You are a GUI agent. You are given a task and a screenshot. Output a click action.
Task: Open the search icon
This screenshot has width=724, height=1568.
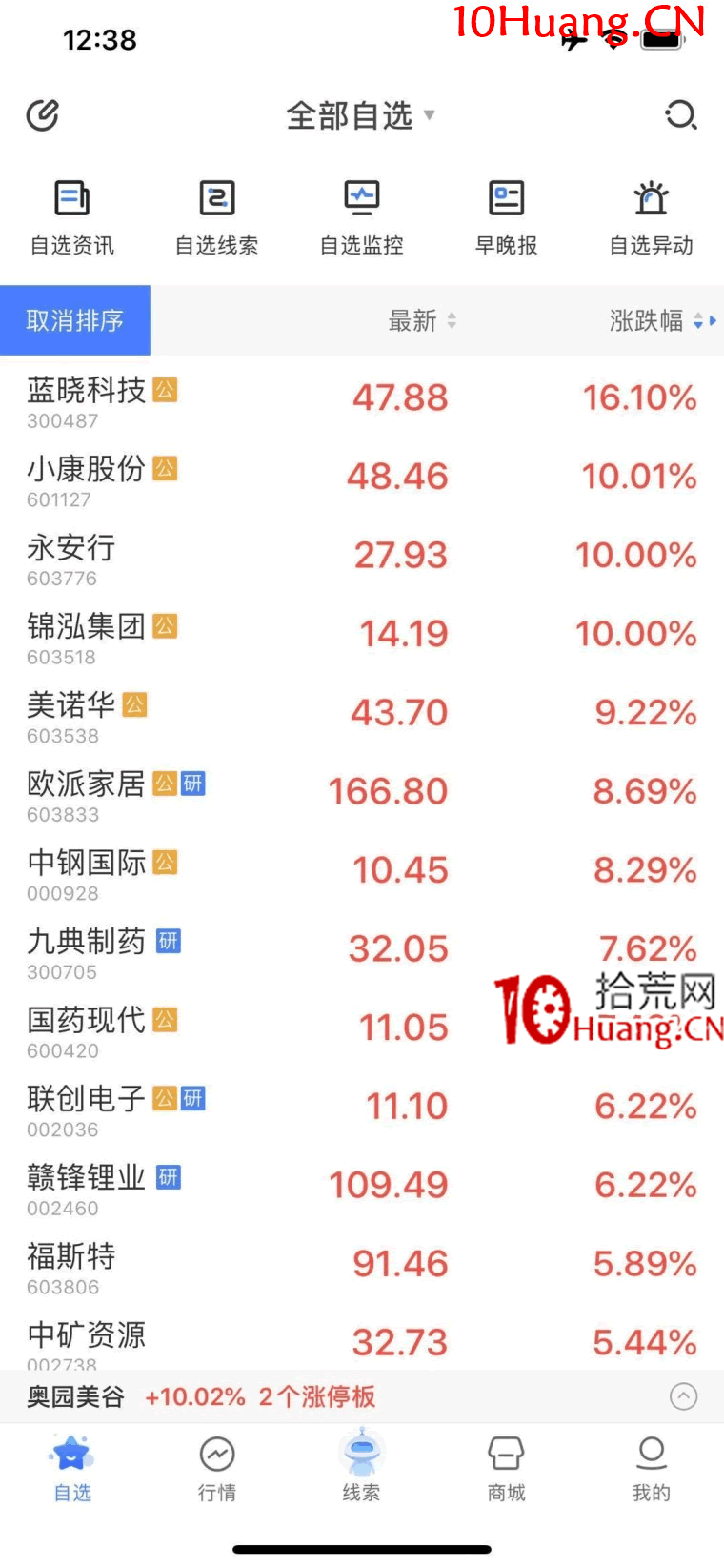click(x=681, y=115)
